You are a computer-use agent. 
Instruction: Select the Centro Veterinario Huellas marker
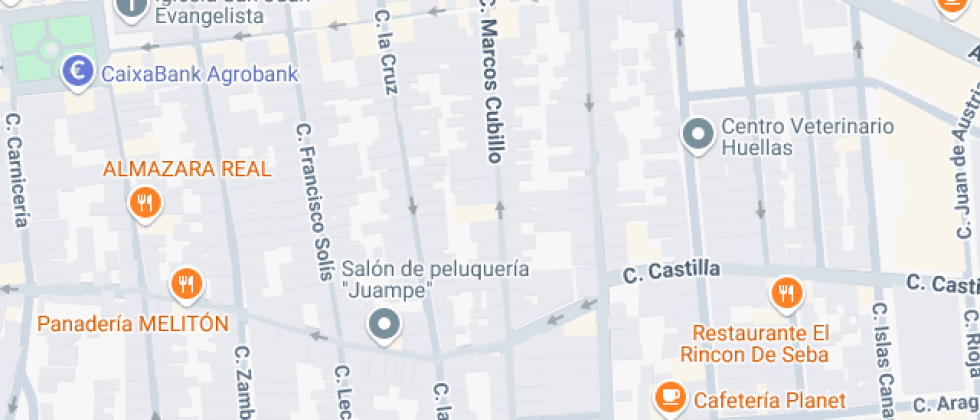[697, 134]
